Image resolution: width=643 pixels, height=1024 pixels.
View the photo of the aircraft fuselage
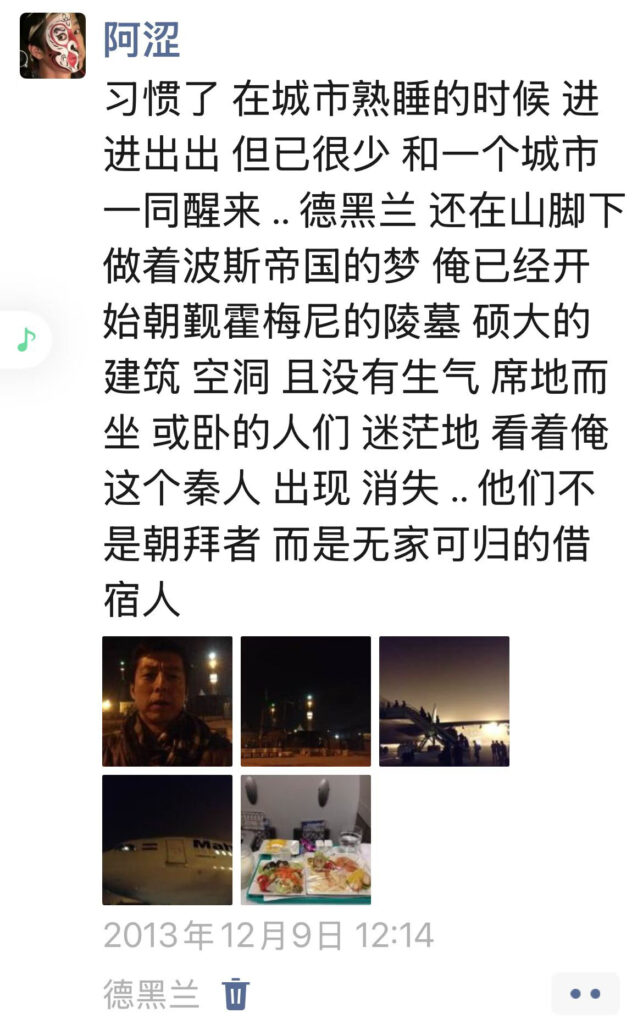coord(167,839)
